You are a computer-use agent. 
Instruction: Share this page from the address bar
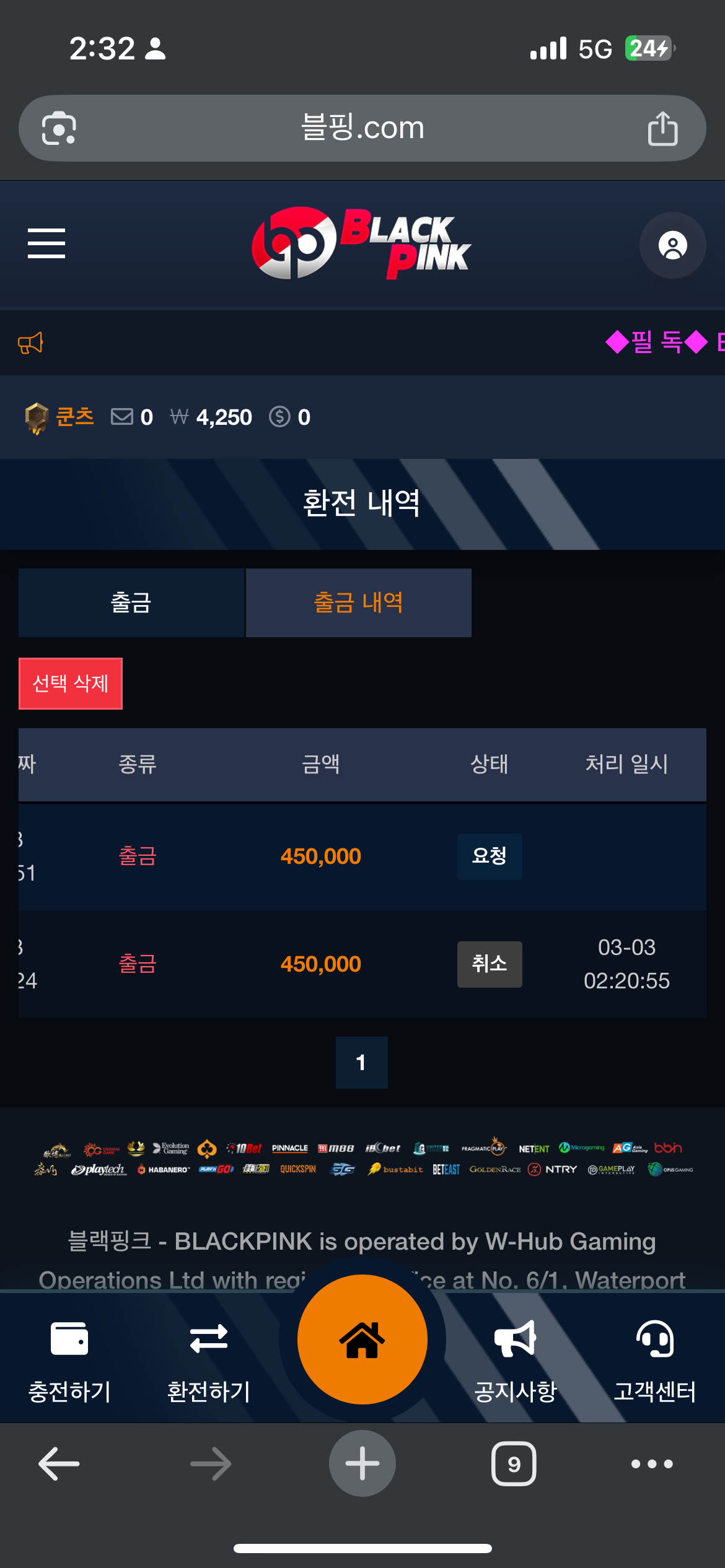[662, 128]
